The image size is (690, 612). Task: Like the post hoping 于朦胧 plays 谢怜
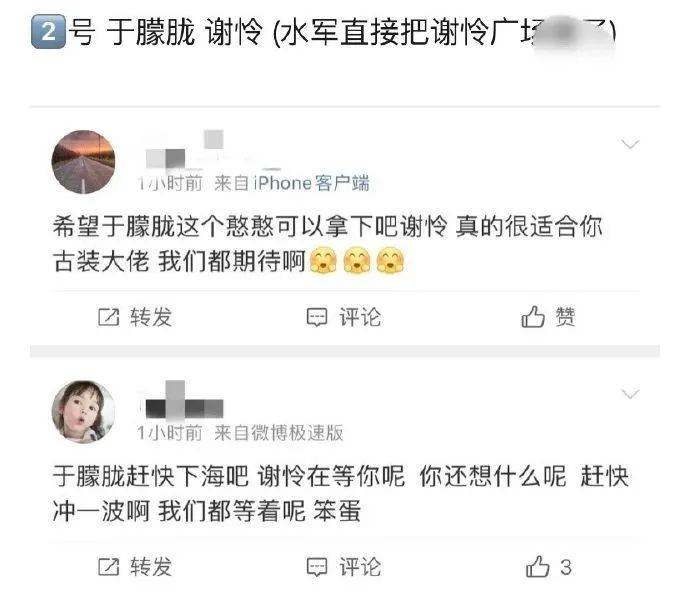pyautogui.click(x=548, y=317)
